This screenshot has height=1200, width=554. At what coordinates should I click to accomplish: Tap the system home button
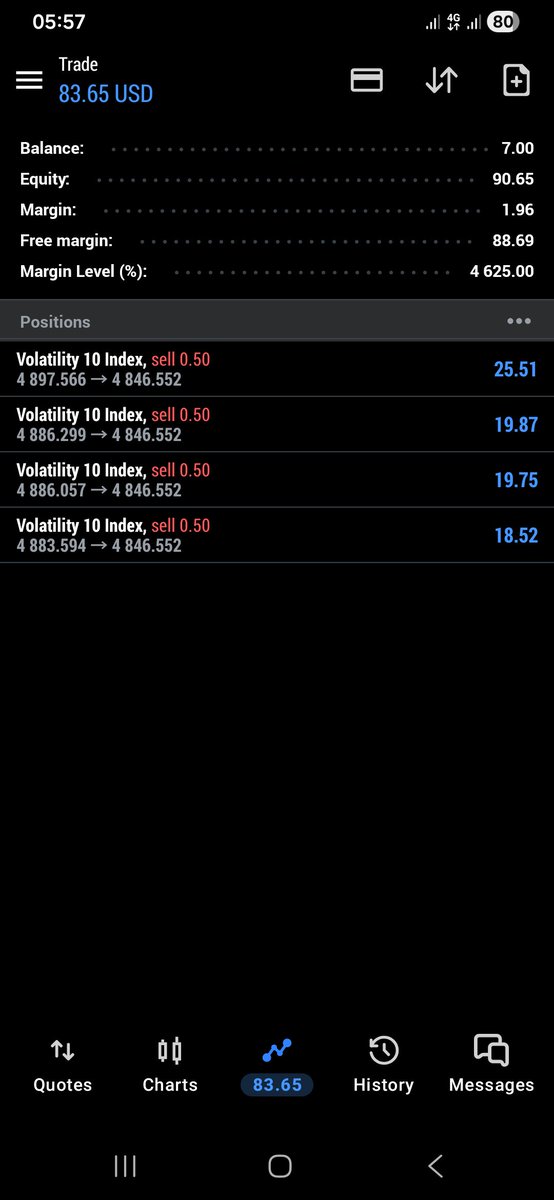coord(280,1165)
